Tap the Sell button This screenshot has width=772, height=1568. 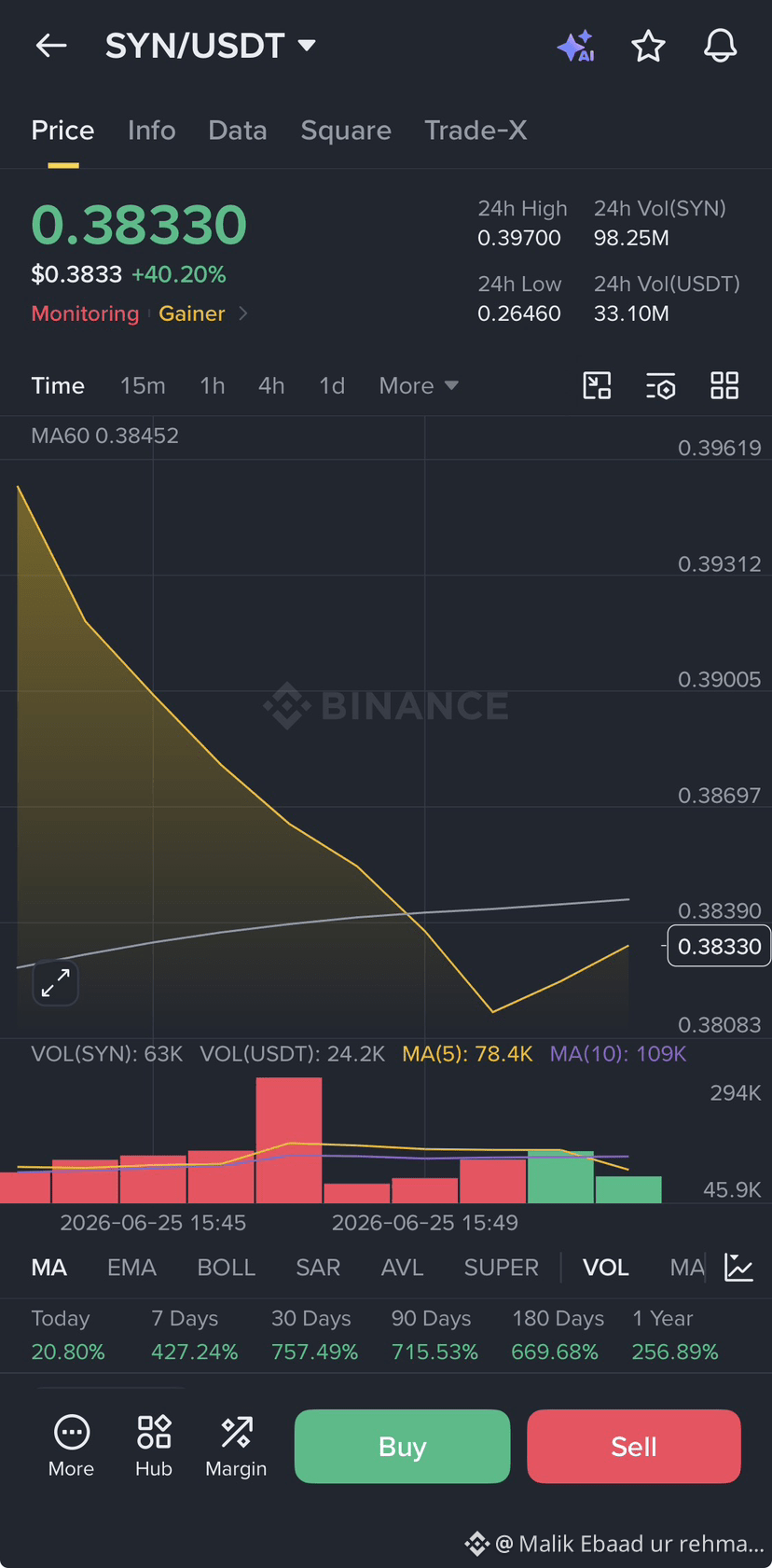pos(634,1446)
